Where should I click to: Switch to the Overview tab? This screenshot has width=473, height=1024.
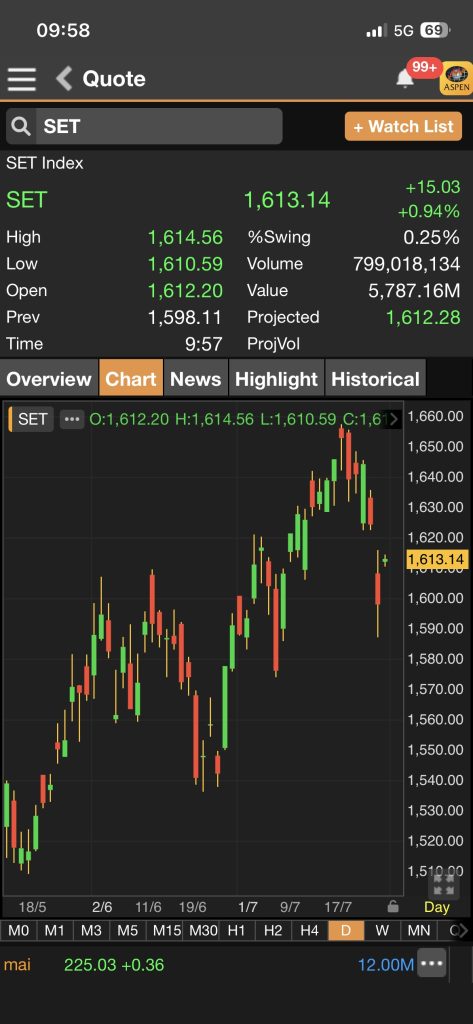point(49,379)
